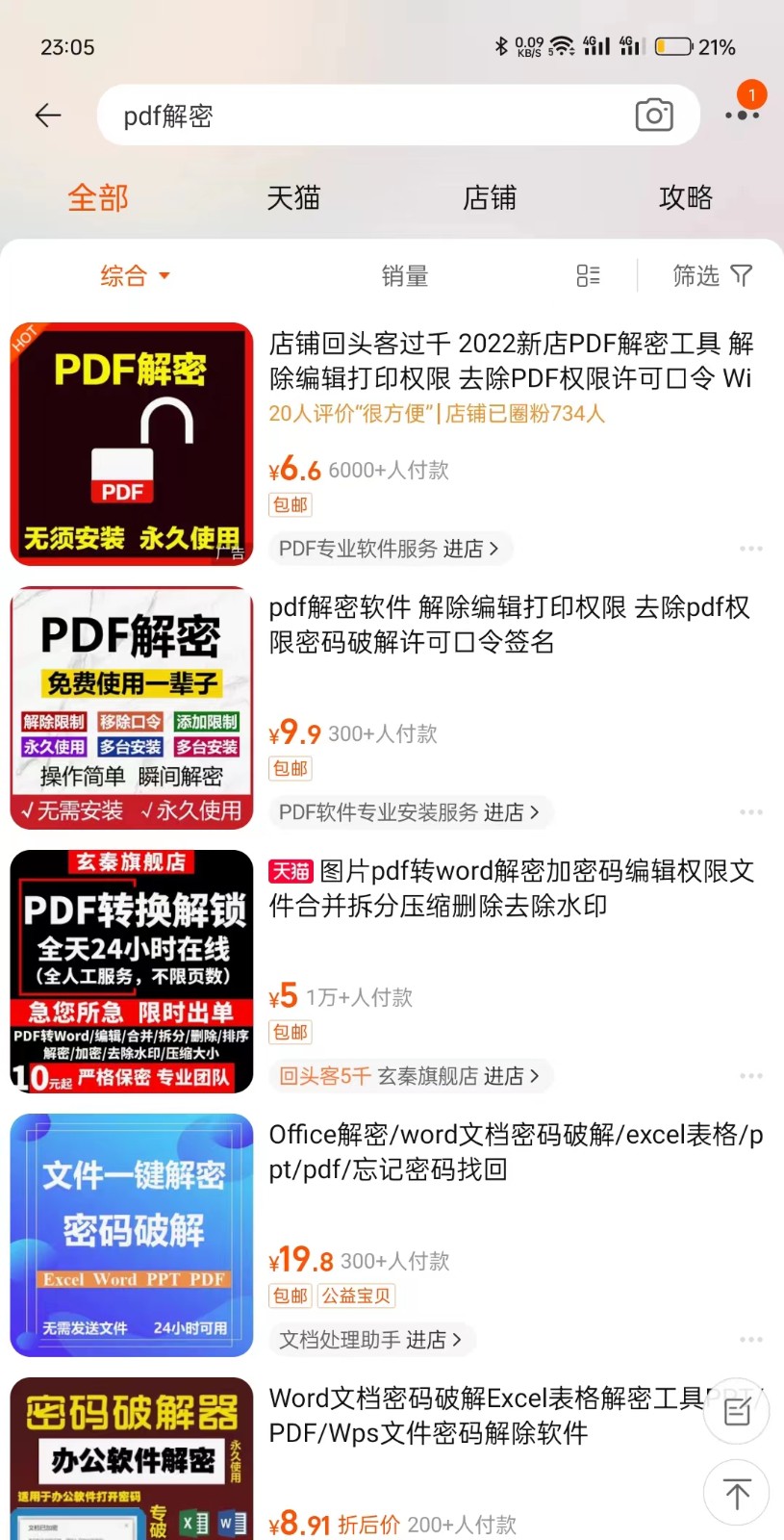Enter the 文档处理助手 shop
Viewport: 784px width, 1540px height.
[370, 1340]
